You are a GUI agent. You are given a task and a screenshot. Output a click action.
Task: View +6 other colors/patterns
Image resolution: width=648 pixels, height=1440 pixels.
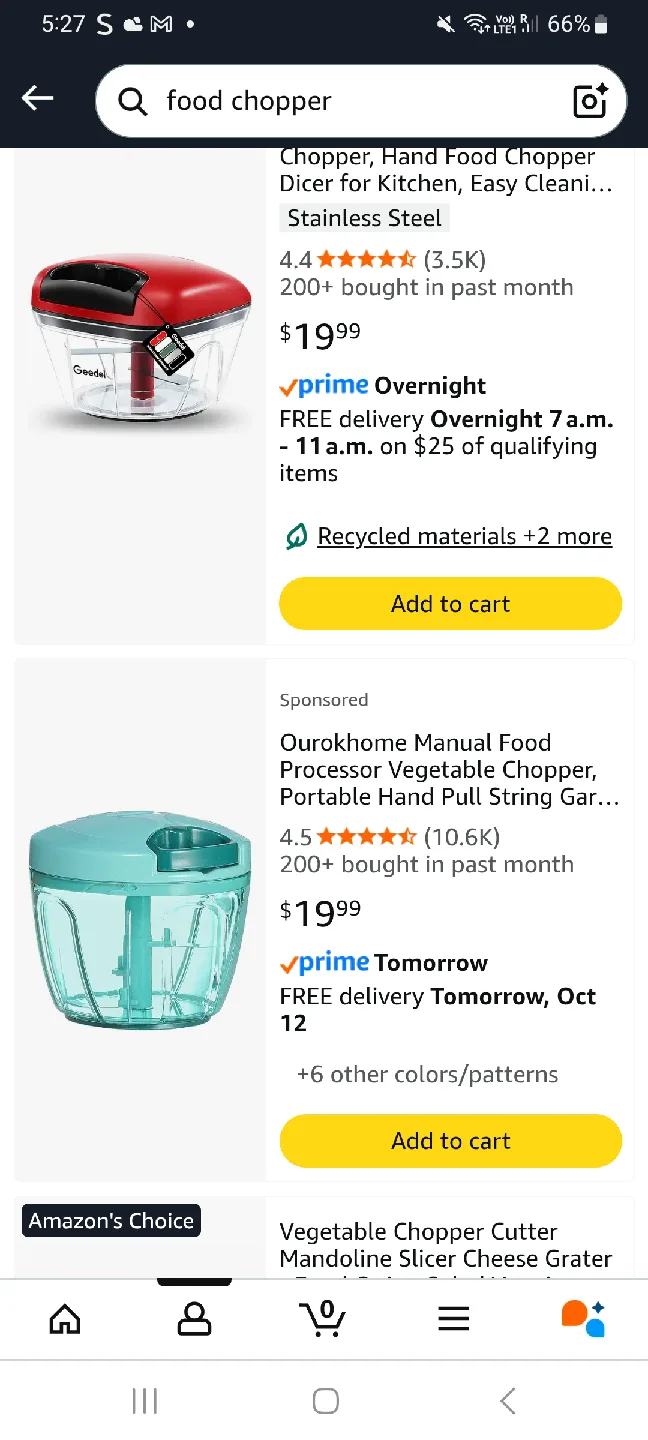tap(427, 1075)
